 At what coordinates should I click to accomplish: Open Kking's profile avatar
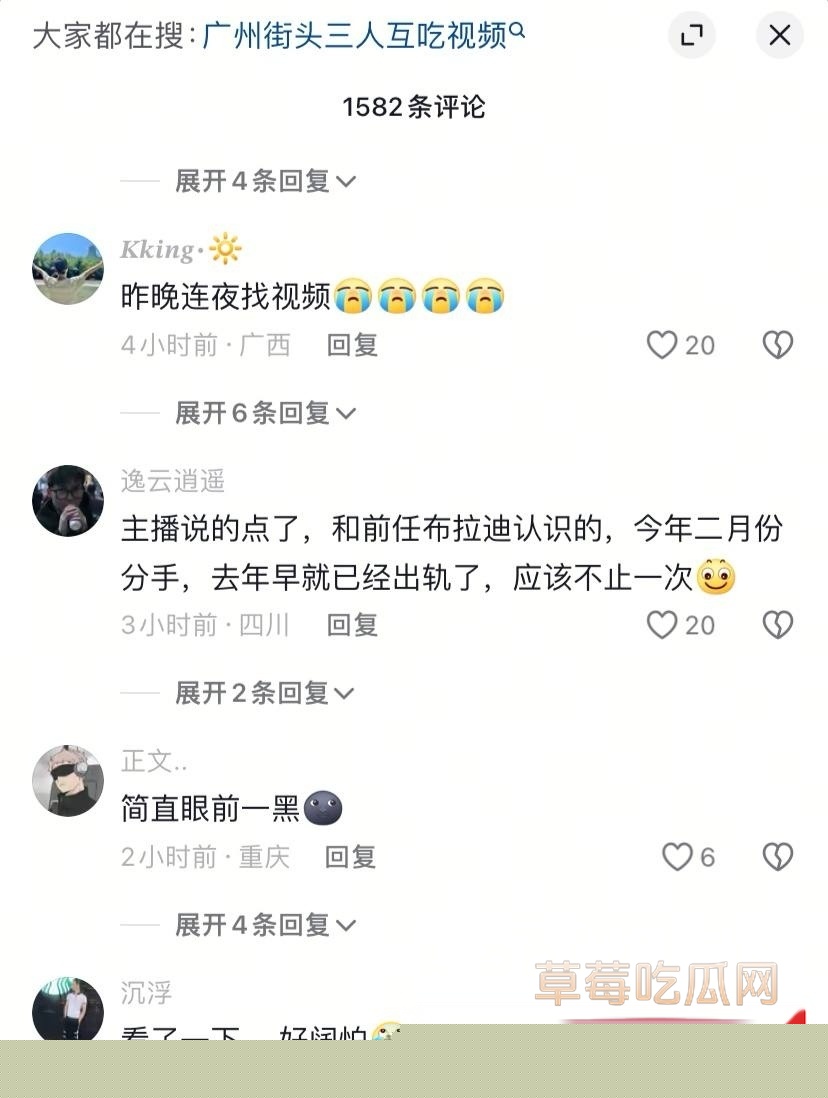[68, 268]
